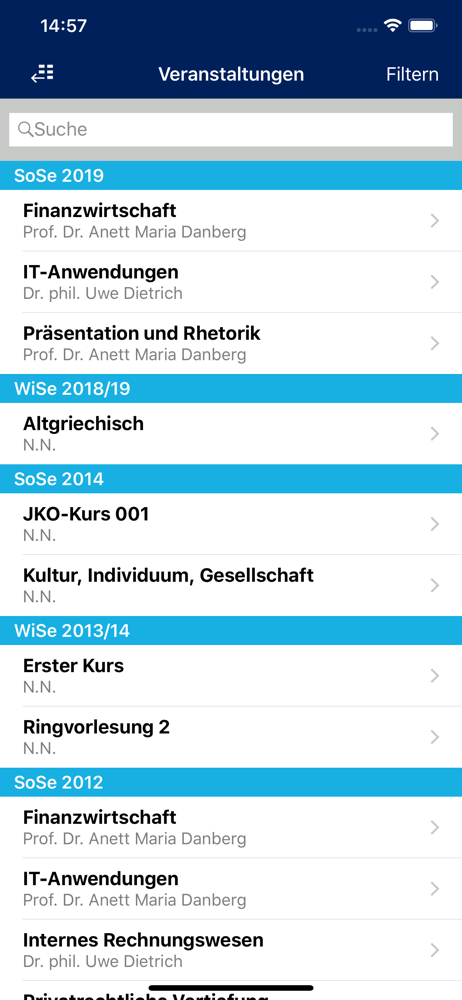Open IT-Anwendungen by Dr. phil. Uwe Dietrich
The width and height of the screenshot is (462, 1000).
pyautogui.click(x=231, y=282)
